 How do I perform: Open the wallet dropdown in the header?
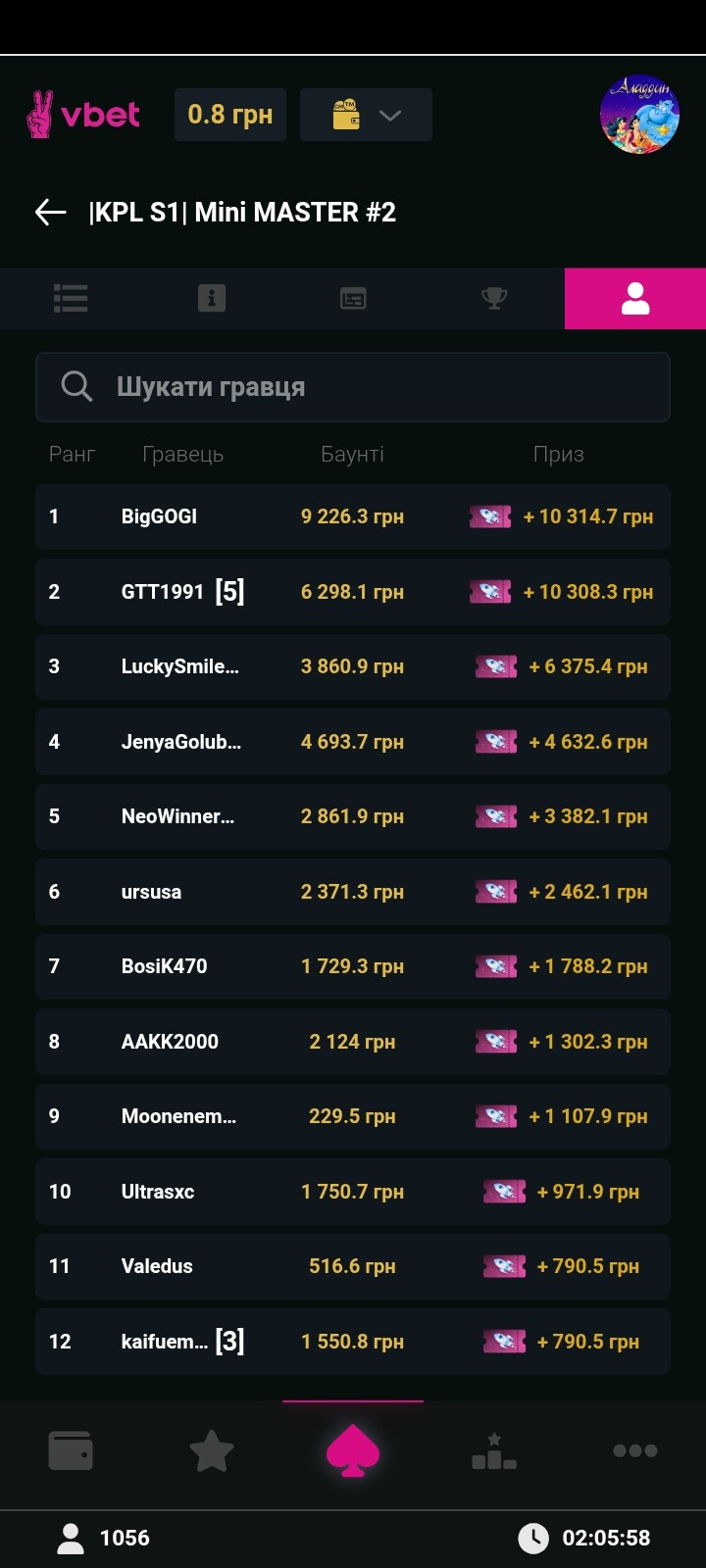point(366,115)
